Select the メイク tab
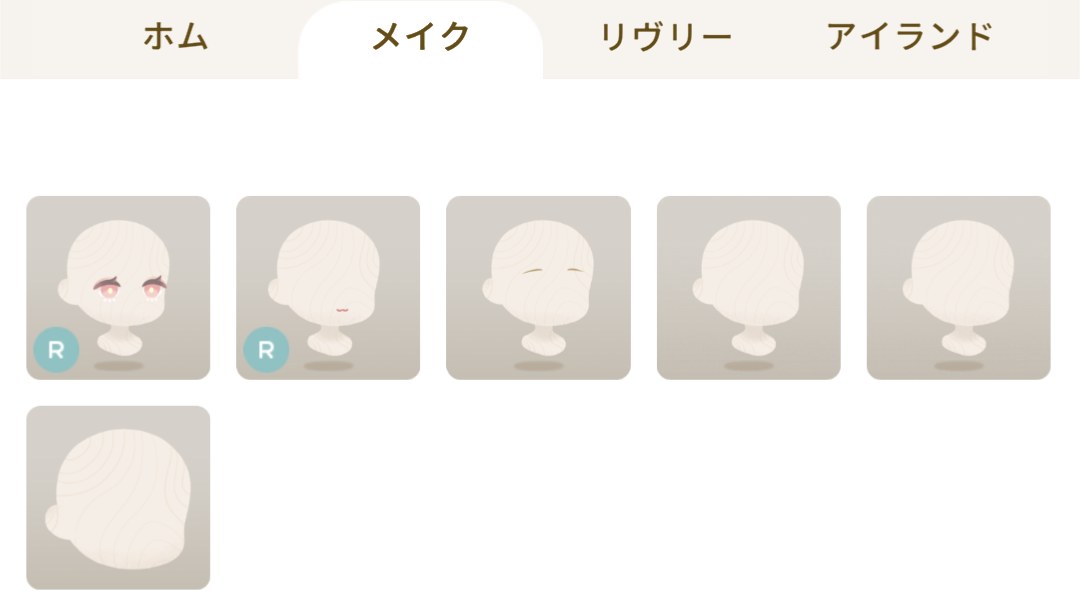Viewport: 1080px width, 609px height. [x=420, y=38]
